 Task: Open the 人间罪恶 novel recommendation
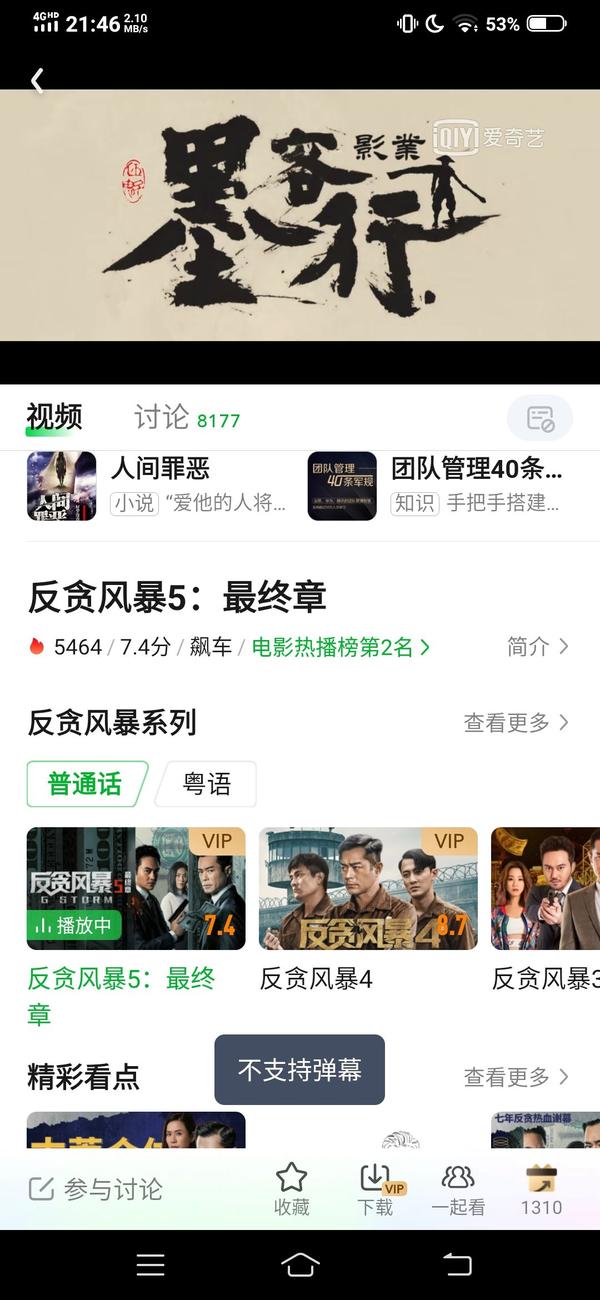click(x=158, y=485)
